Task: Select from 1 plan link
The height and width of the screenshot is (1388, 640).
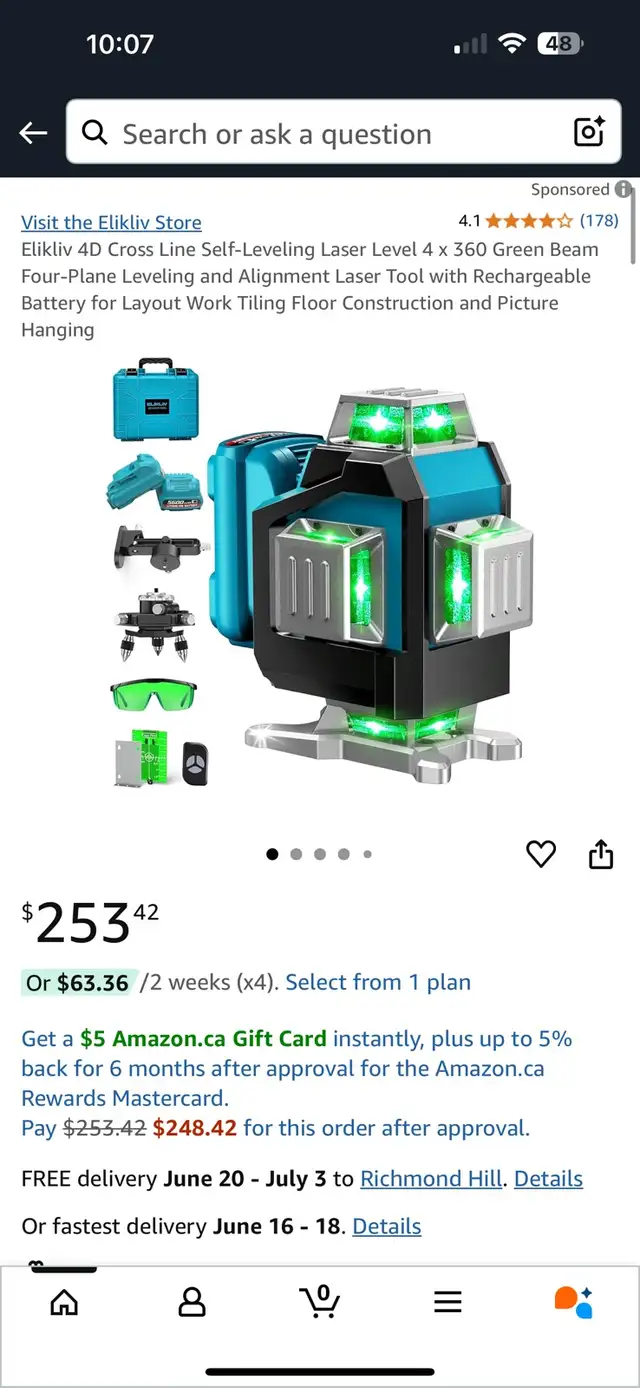Action: tap(378, 982)
